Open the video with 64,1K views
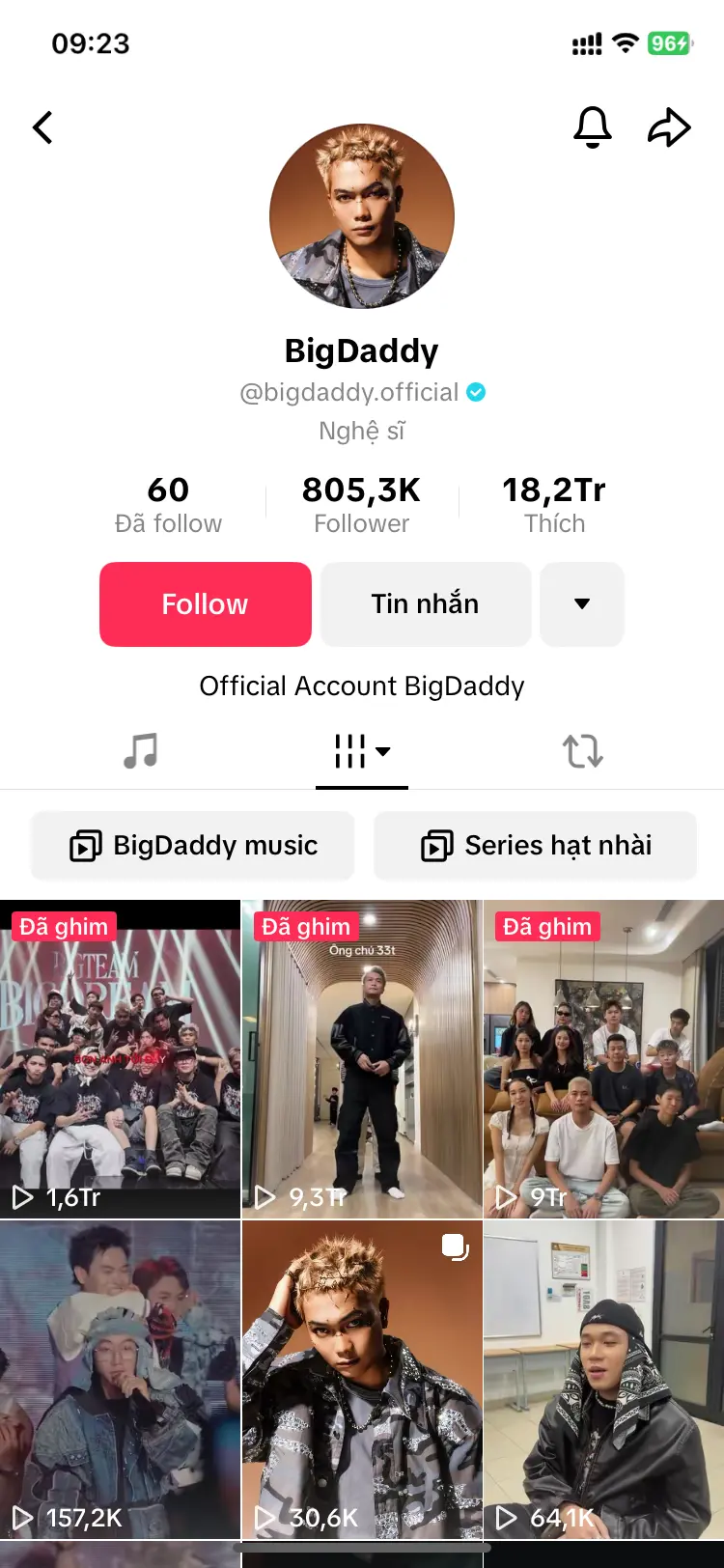 [604, 1380]
